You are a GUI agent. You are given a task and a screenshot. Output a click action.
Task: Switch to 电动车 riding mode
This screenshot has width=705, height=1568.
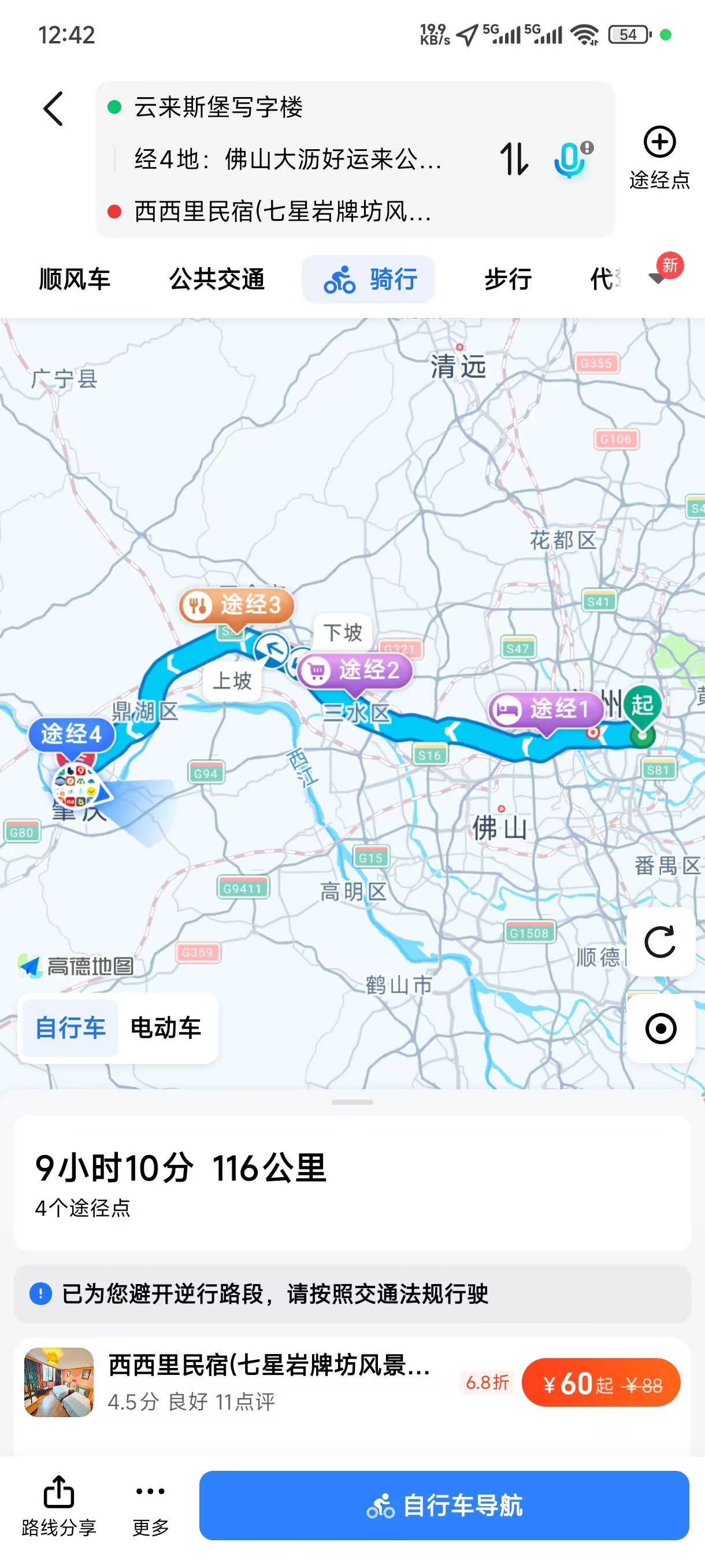pyautogui.click(x=165, y=1027)
